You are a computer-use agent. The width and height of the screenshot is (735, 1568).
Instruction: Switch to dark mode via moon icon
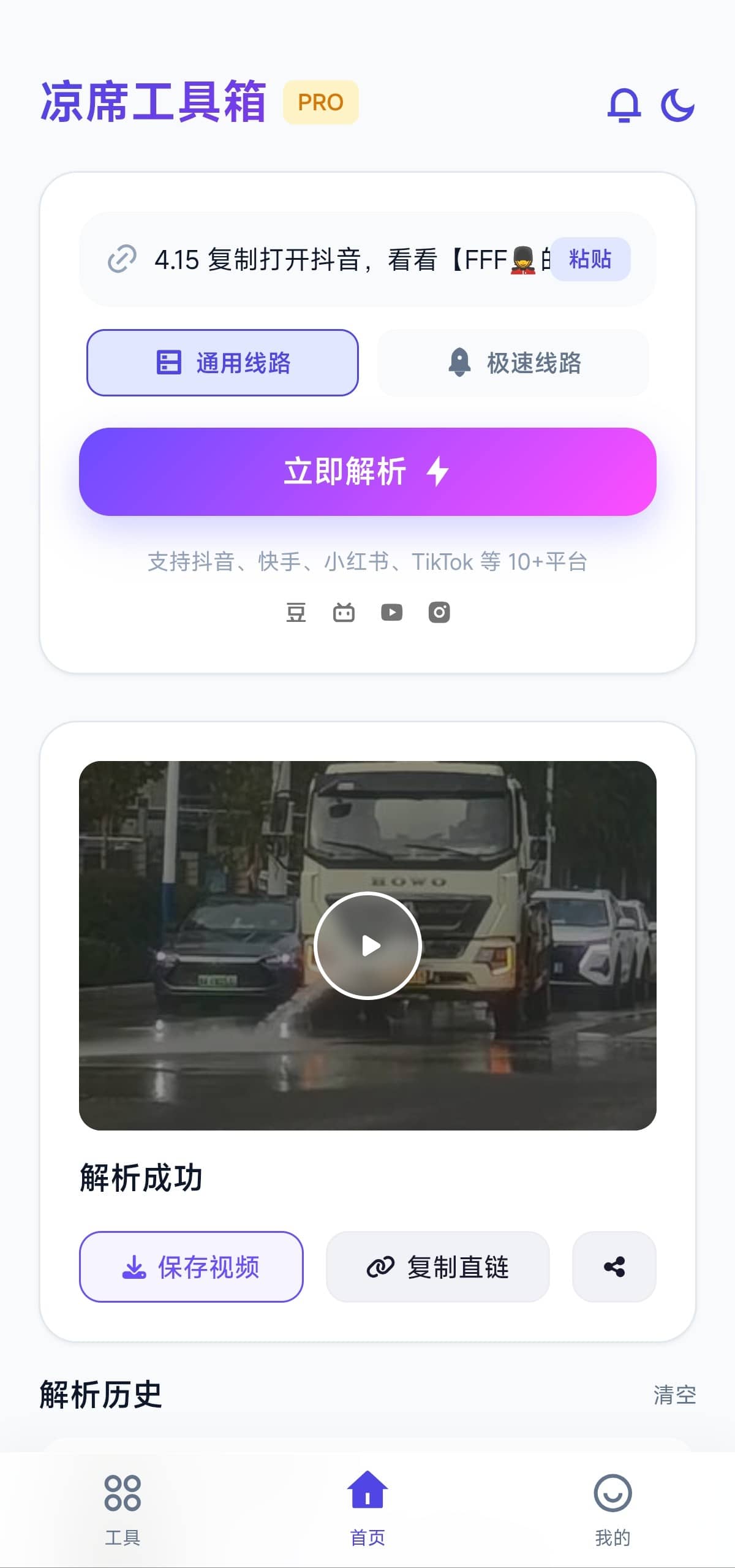(679, 105)
